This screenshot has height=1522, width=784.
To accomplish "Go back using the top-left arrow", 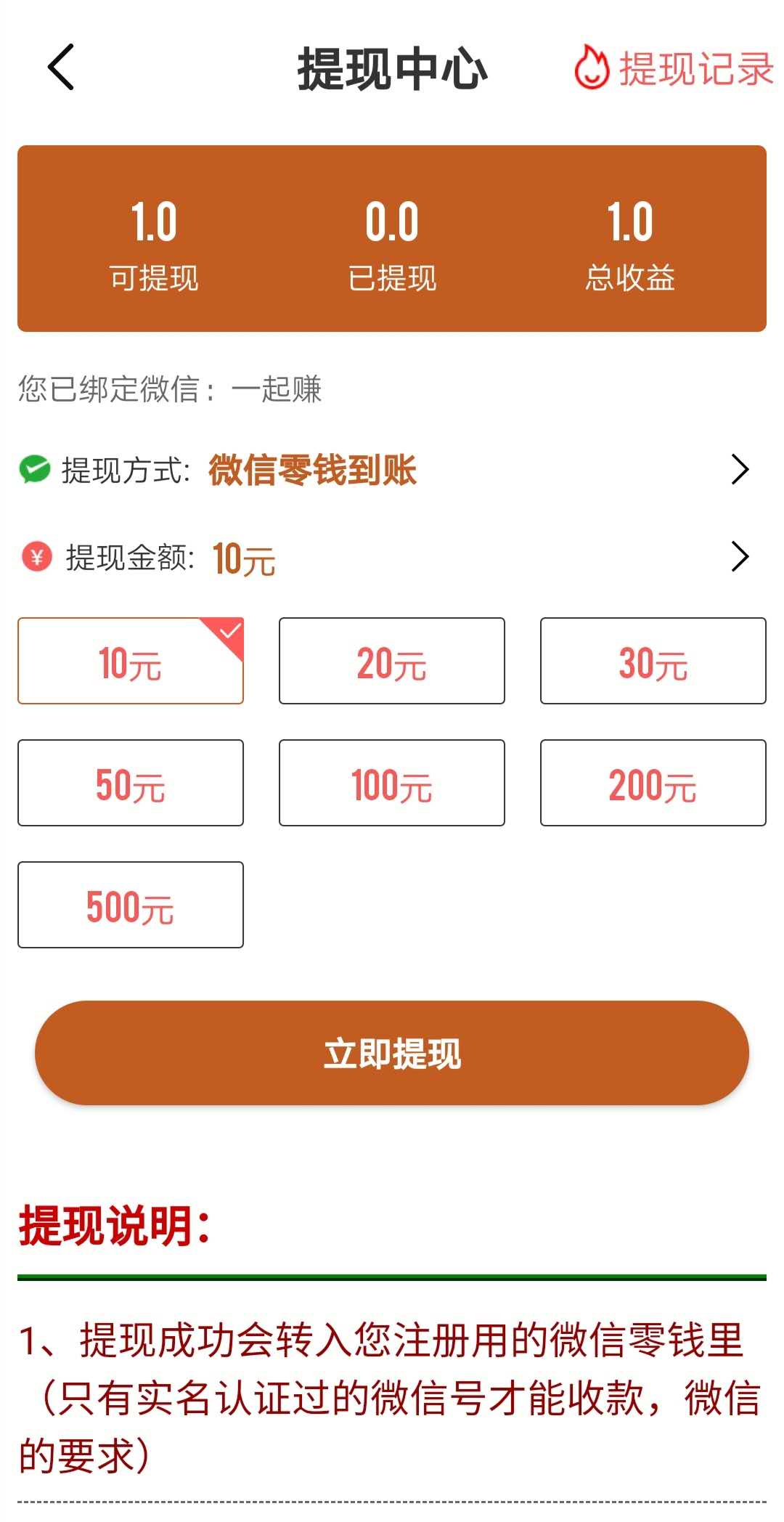I will 61,67.
